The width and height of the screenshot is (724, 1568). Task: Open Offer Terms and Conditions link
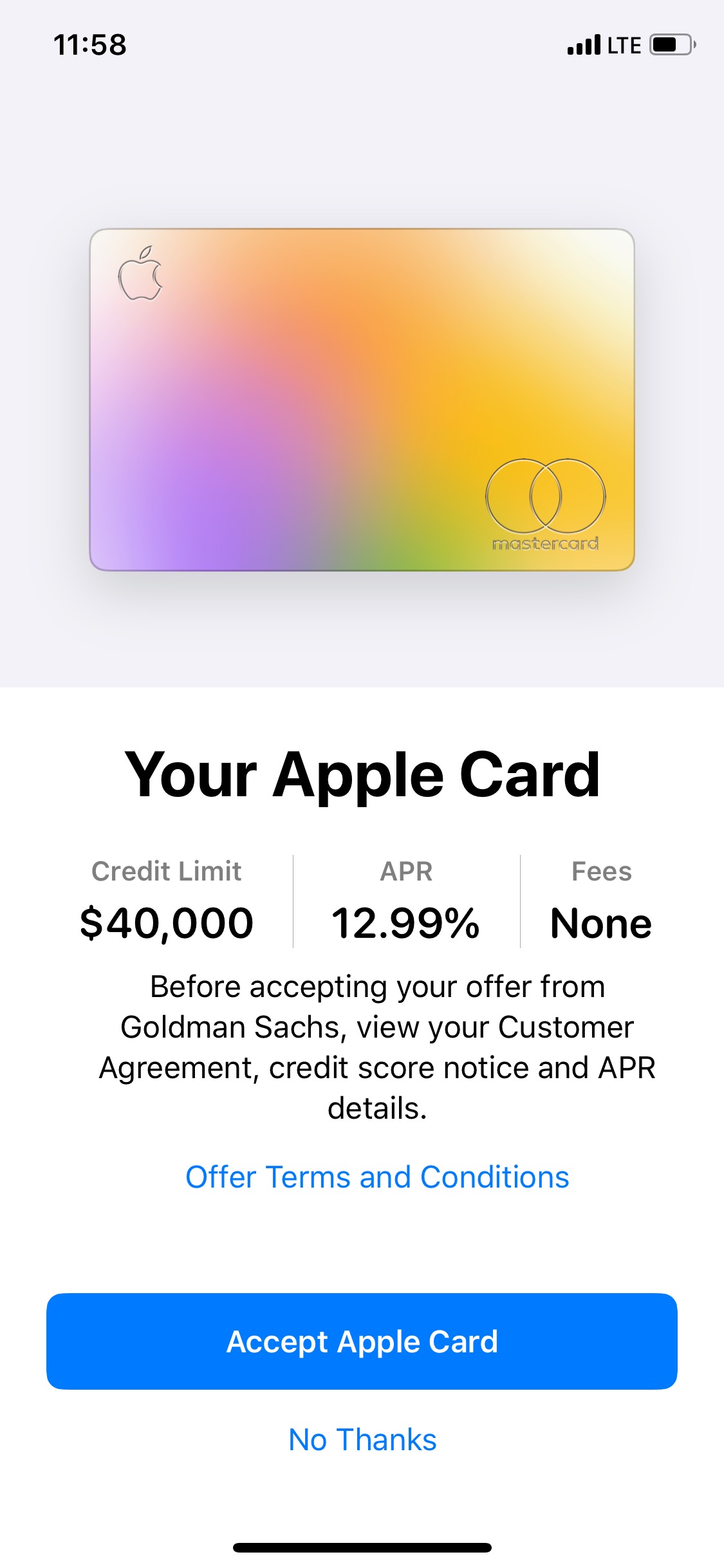377,1177
